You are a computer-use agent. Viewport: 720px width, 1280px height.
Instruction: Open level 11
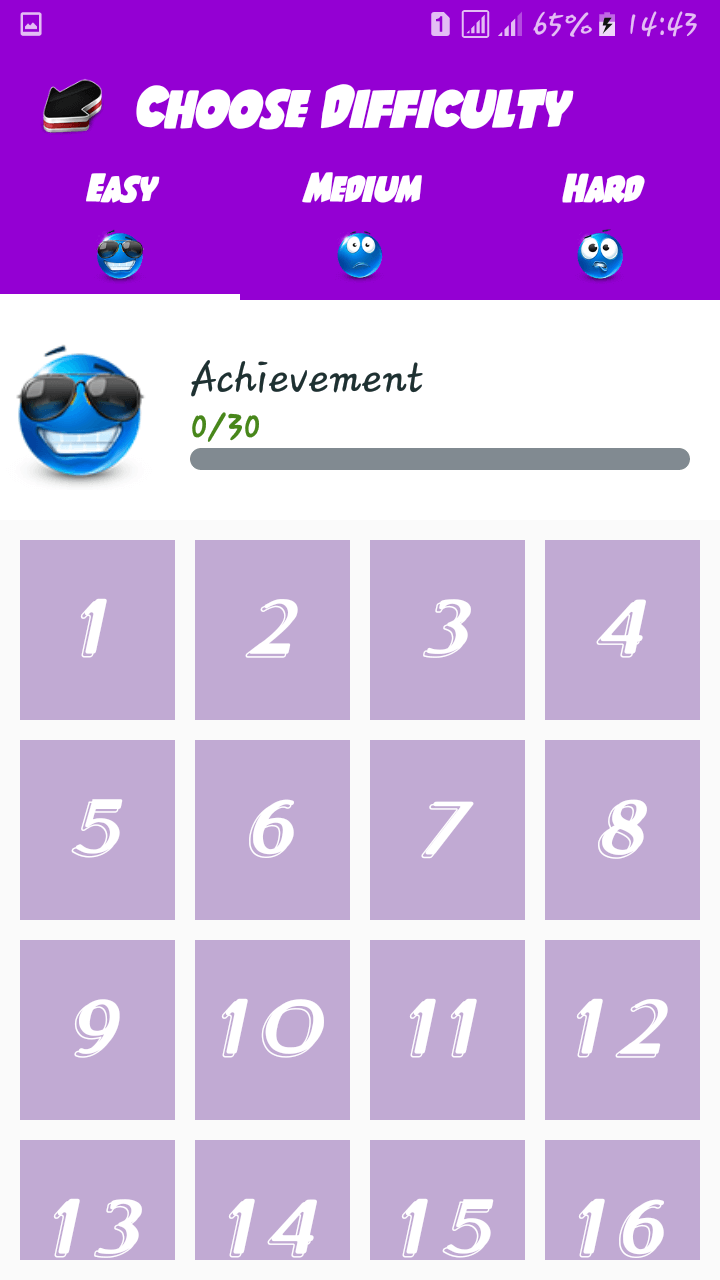[447, 1030]
